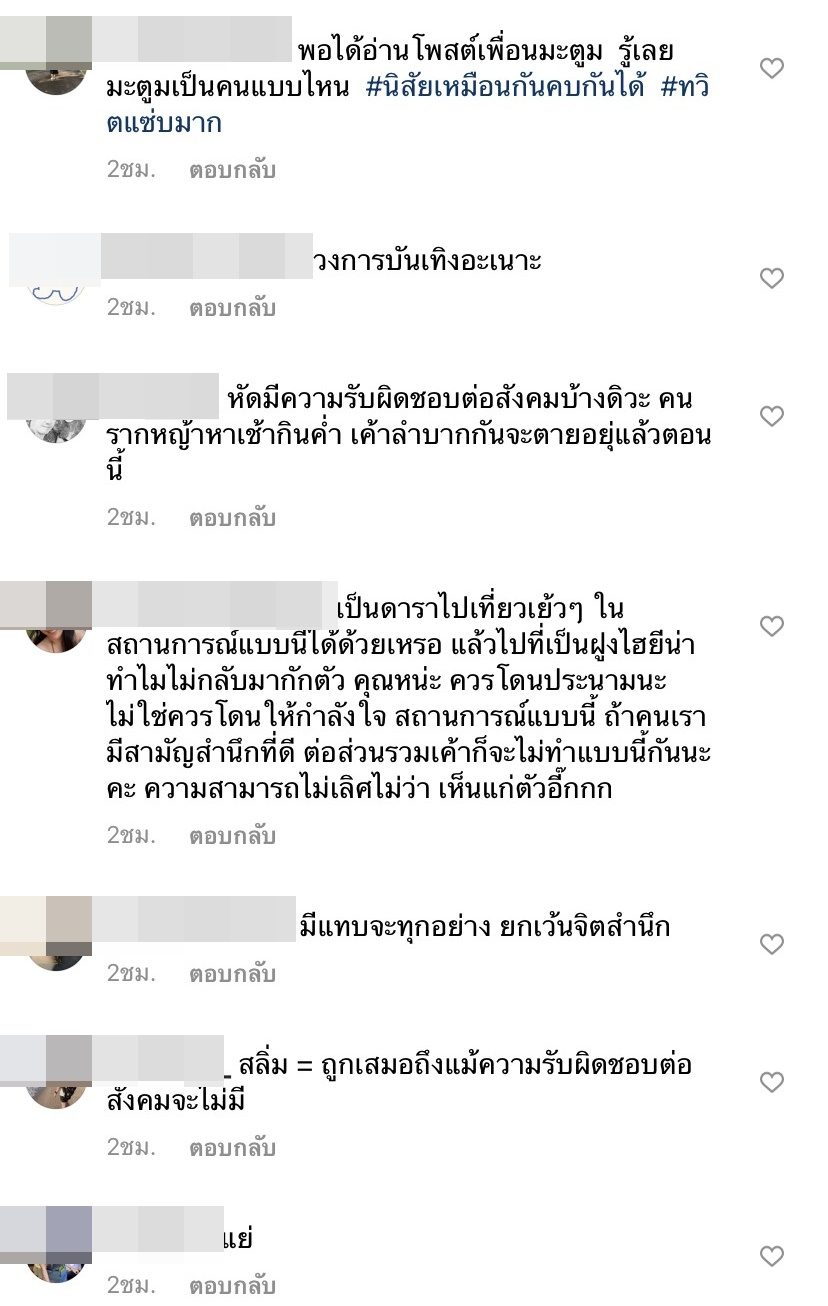Image resolution: width=828 pixels, height=1306 pixels.
Task: Reply to the เป็นดาราไปเที่ยวเย้วๆ comment
Action: [232, 836]
